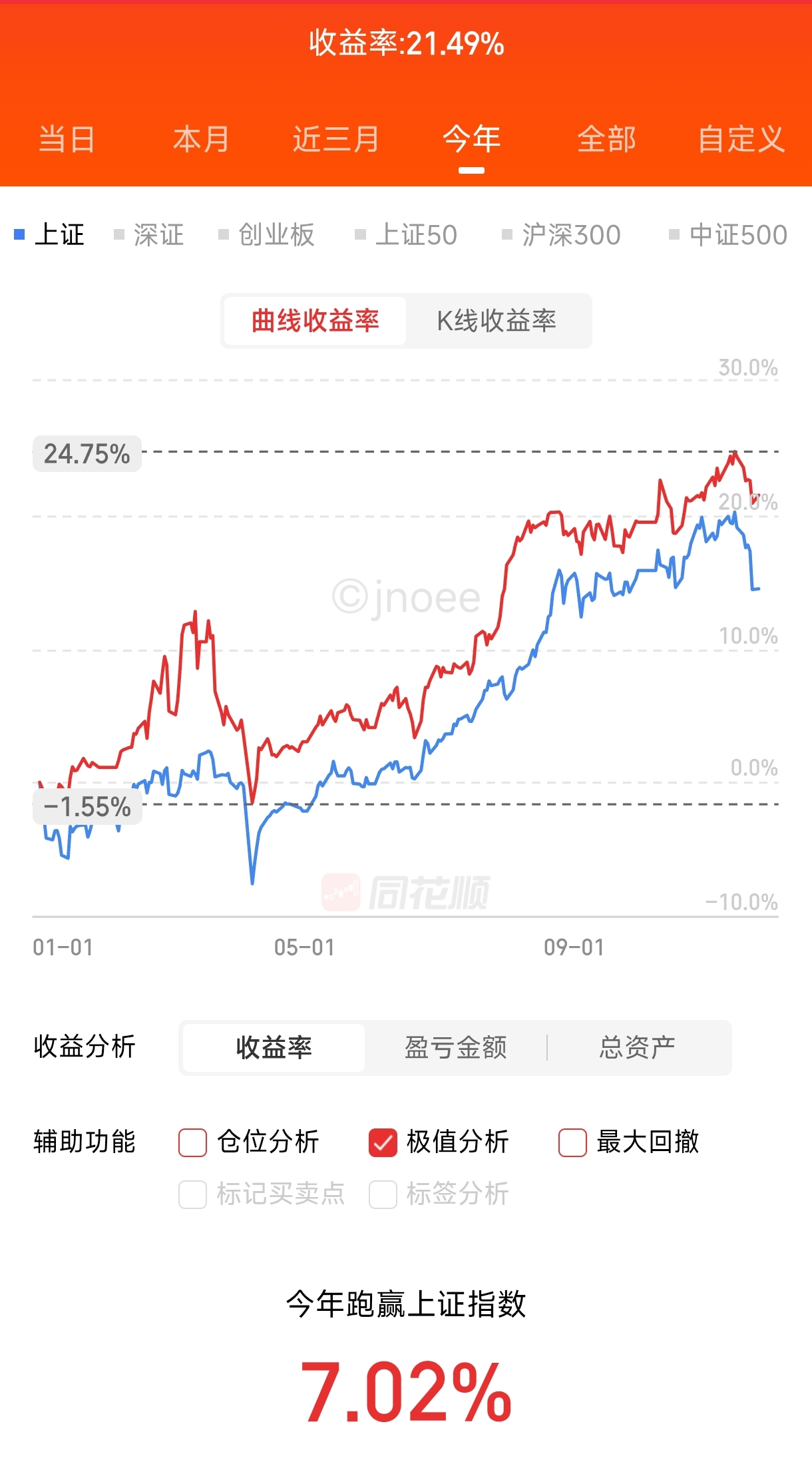Image resolution: width=812 pixels, height=1458 pixels.
Task: Enable the 仓位分析 checkbox
Action: click(x=193, y=1142)
